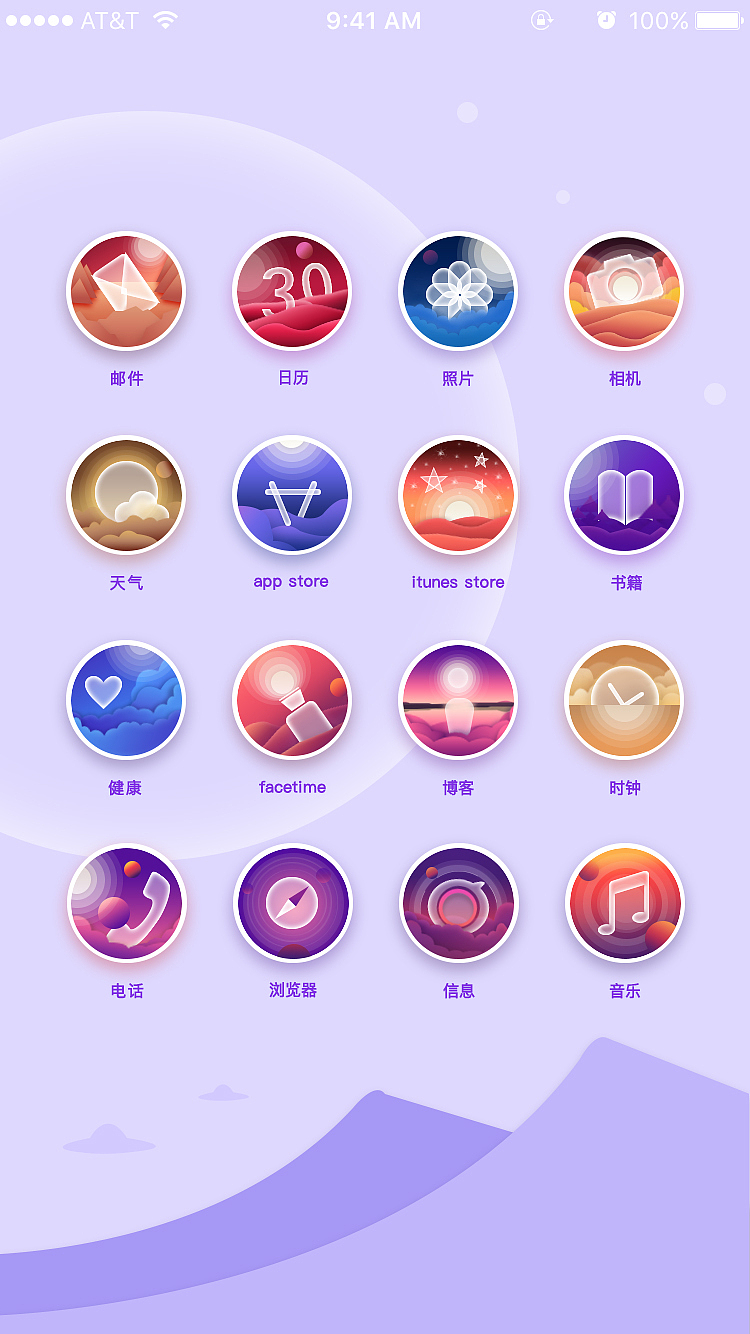This screenshot has height=1334, width=750.
Task: Launch the 相机 camera app
Action: 624,292
